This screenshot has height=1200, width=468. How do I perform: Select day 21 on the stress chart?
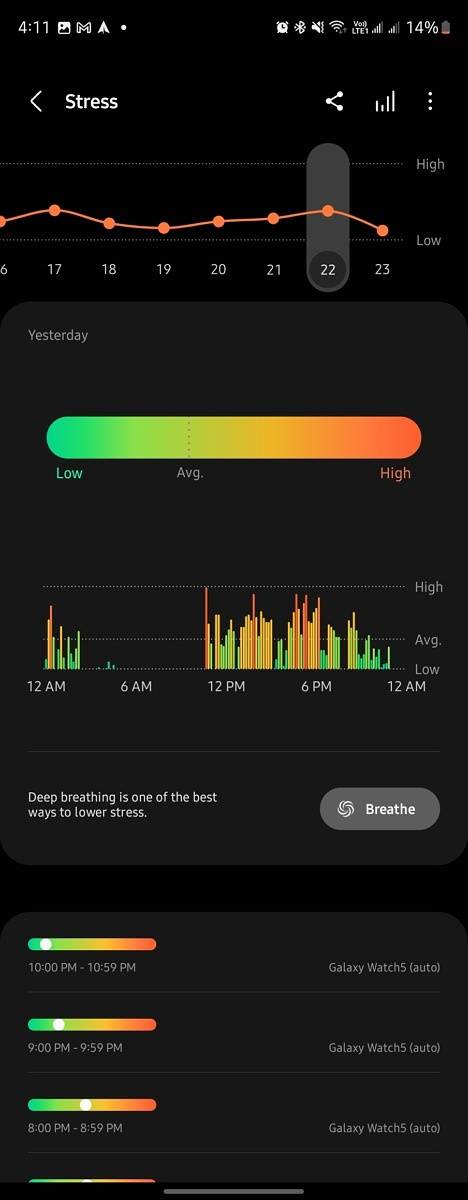click(273, 269)
